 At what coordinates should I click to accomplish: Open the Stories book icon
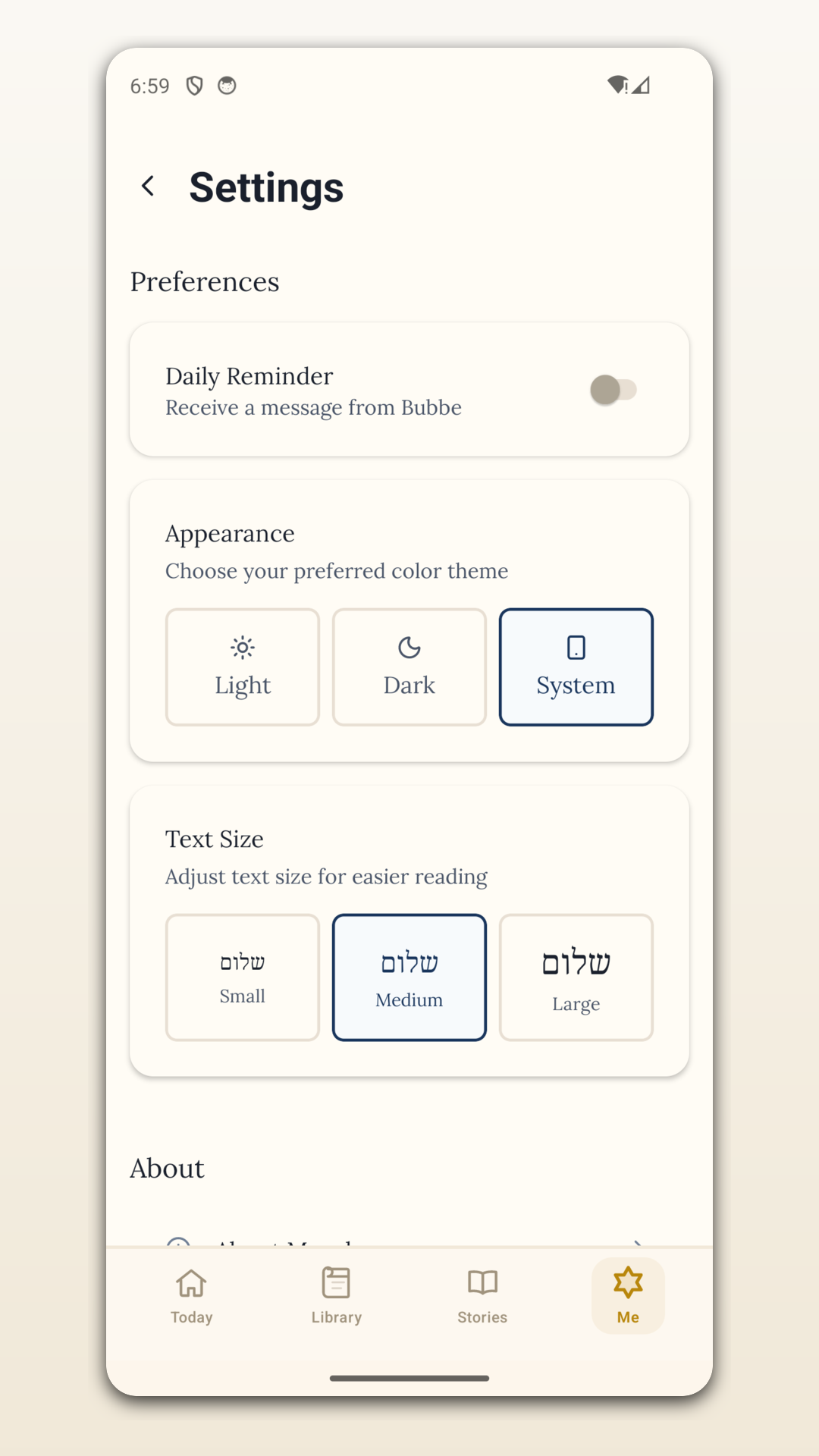pyautogui.click(x=482, y=1283)
